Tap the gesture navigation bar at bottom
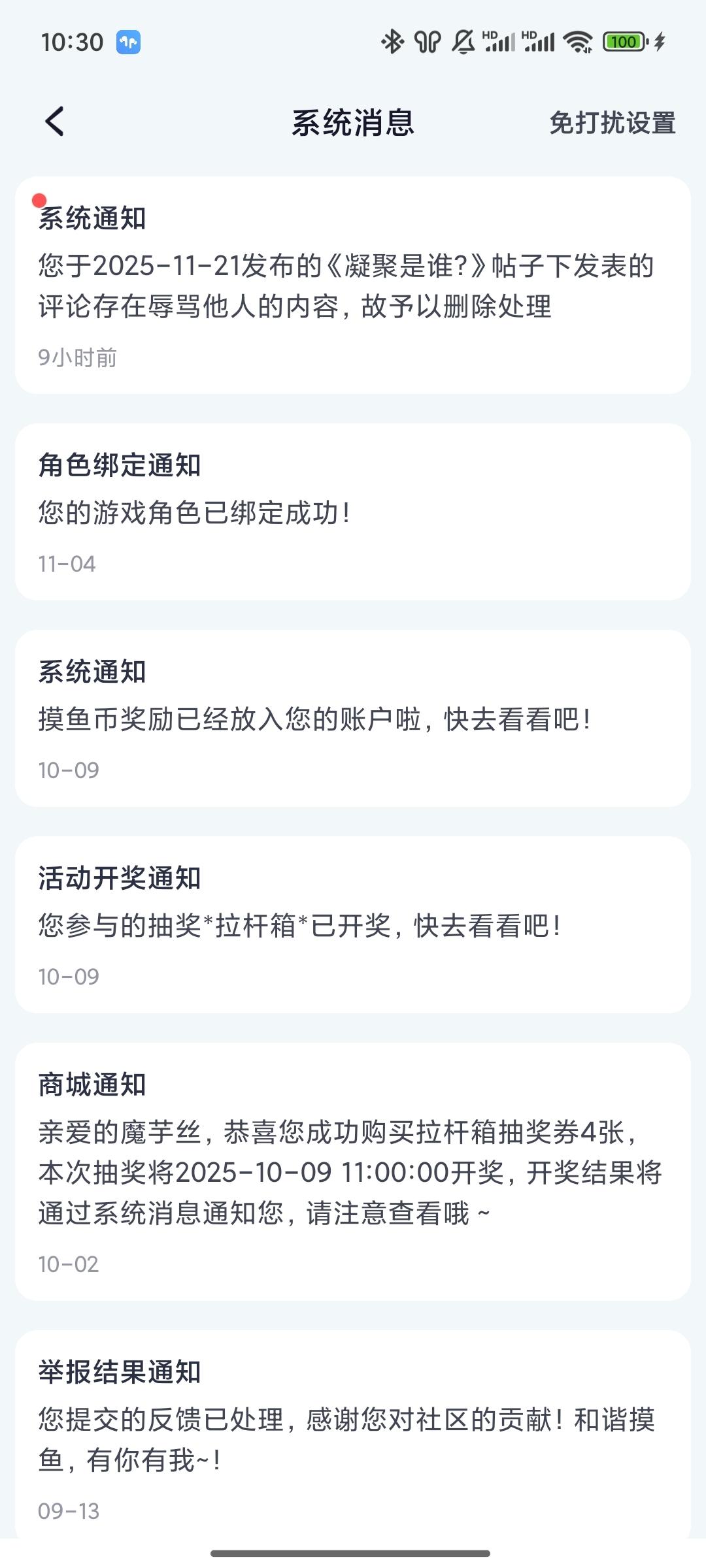Viewport: 706px width, 1568px height. (x=353, y=1550)
